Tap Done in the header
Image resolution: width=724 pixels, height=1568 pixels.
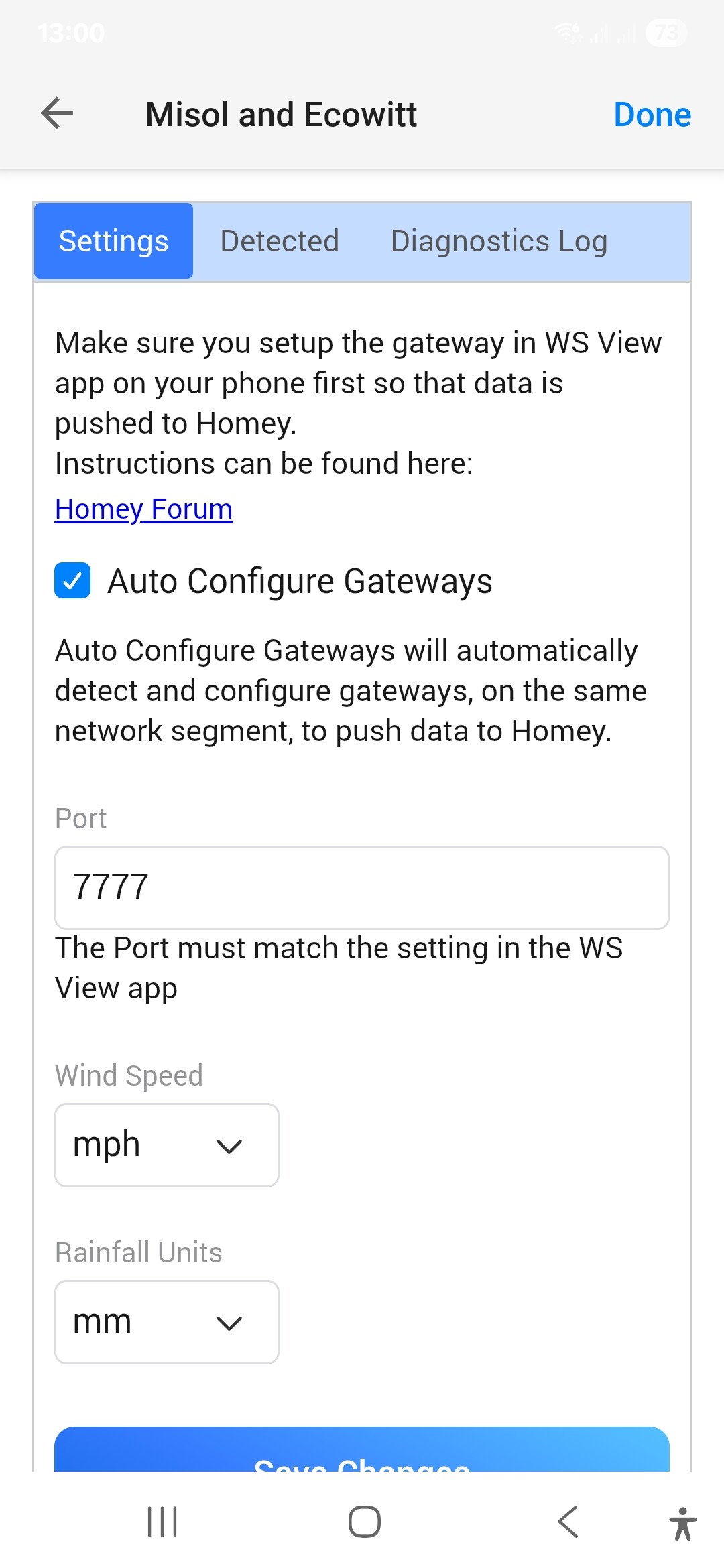(x=652, y=115)
